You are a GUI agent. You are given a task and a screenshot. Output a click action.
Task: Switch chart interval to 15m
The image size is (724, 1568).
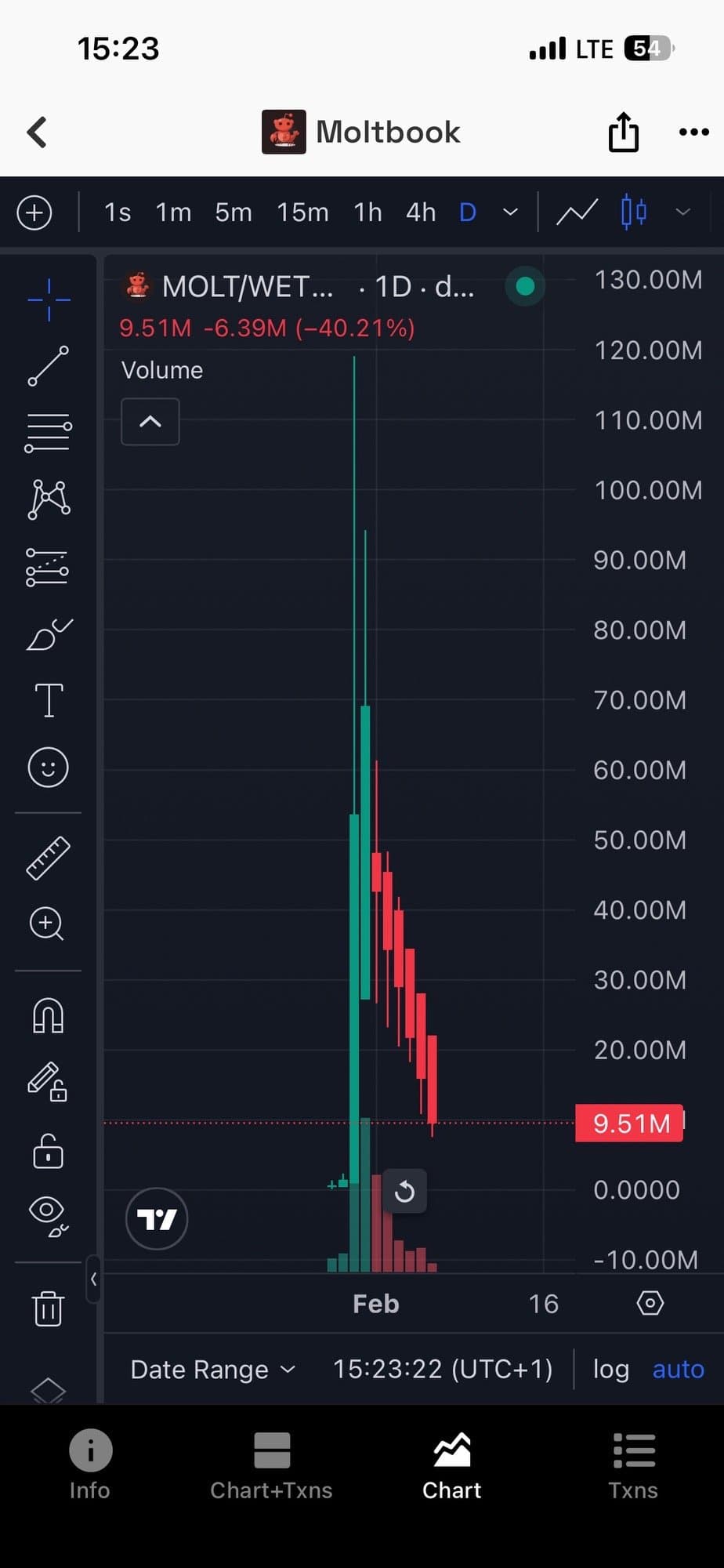pos(302,212)
